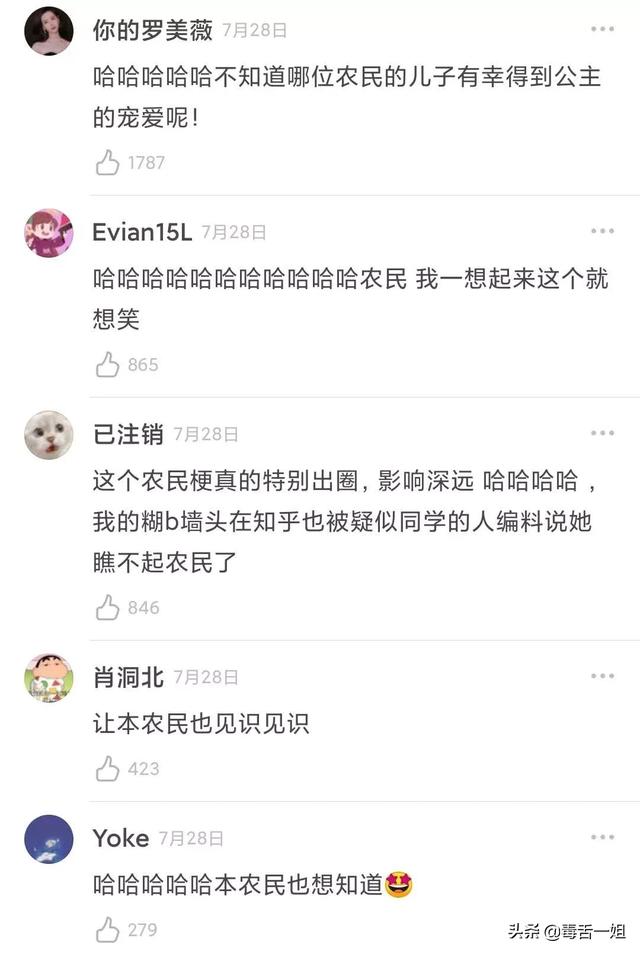
Task: Open the three-dot menu on 已注销's comment
Action: 602,433
